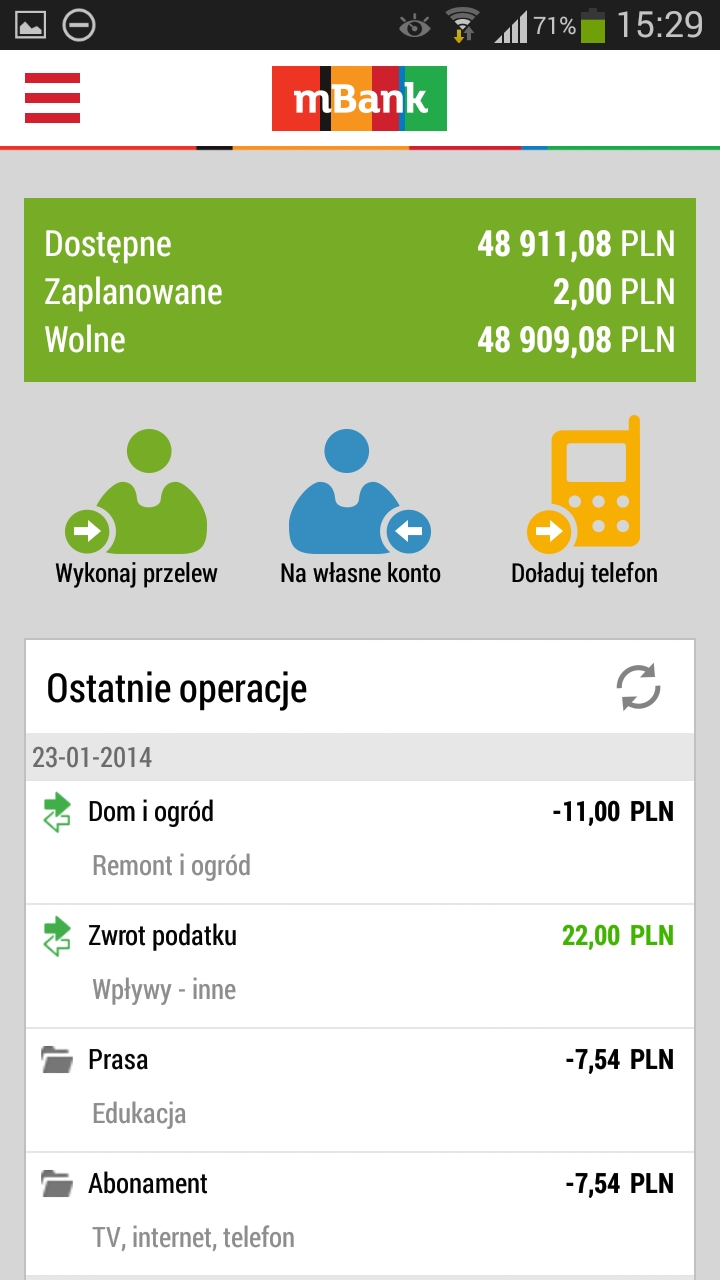Show the Abonament transaction
Screen dimensions: 720x1280
[x=360, y=1210]
